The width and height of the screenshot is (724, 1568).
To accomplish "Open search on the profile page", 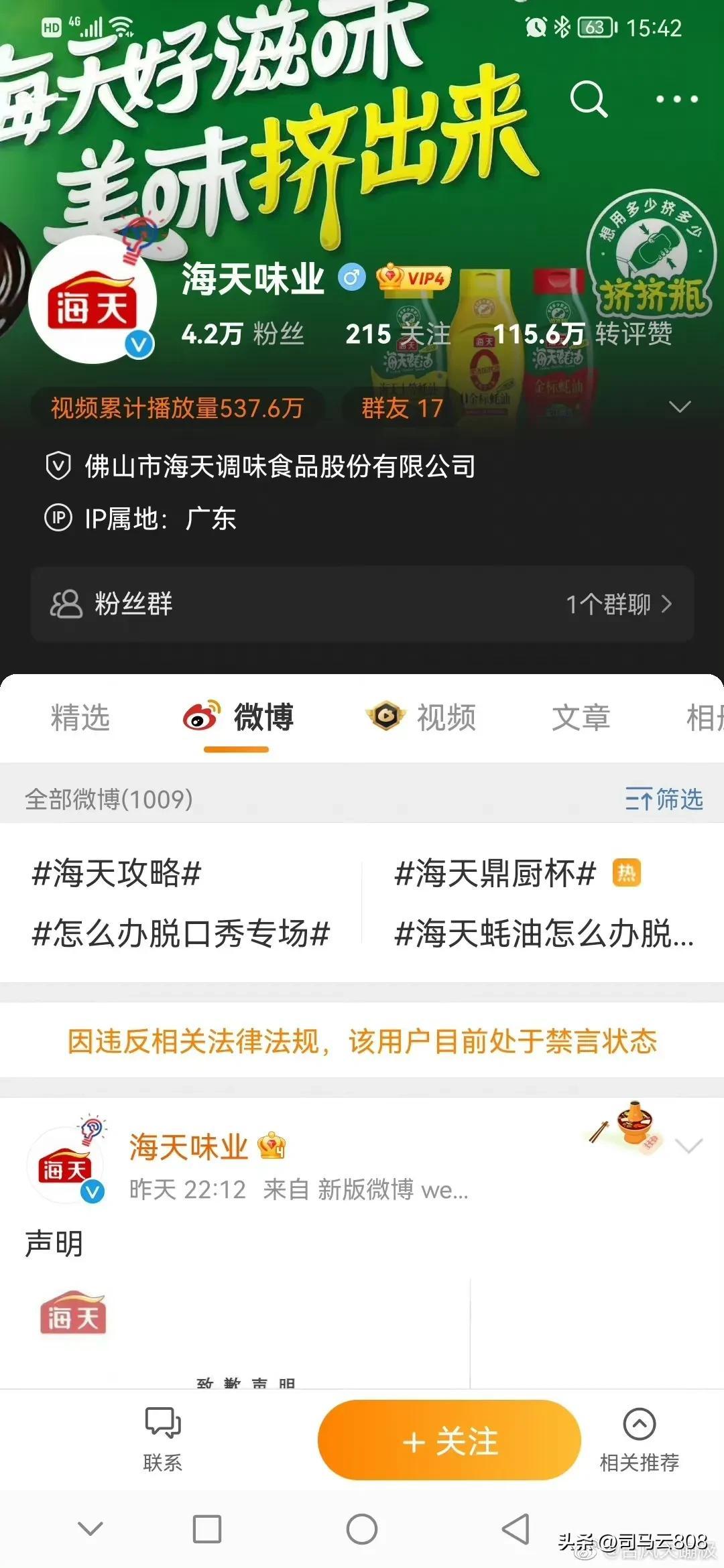I will pos(589,99).
